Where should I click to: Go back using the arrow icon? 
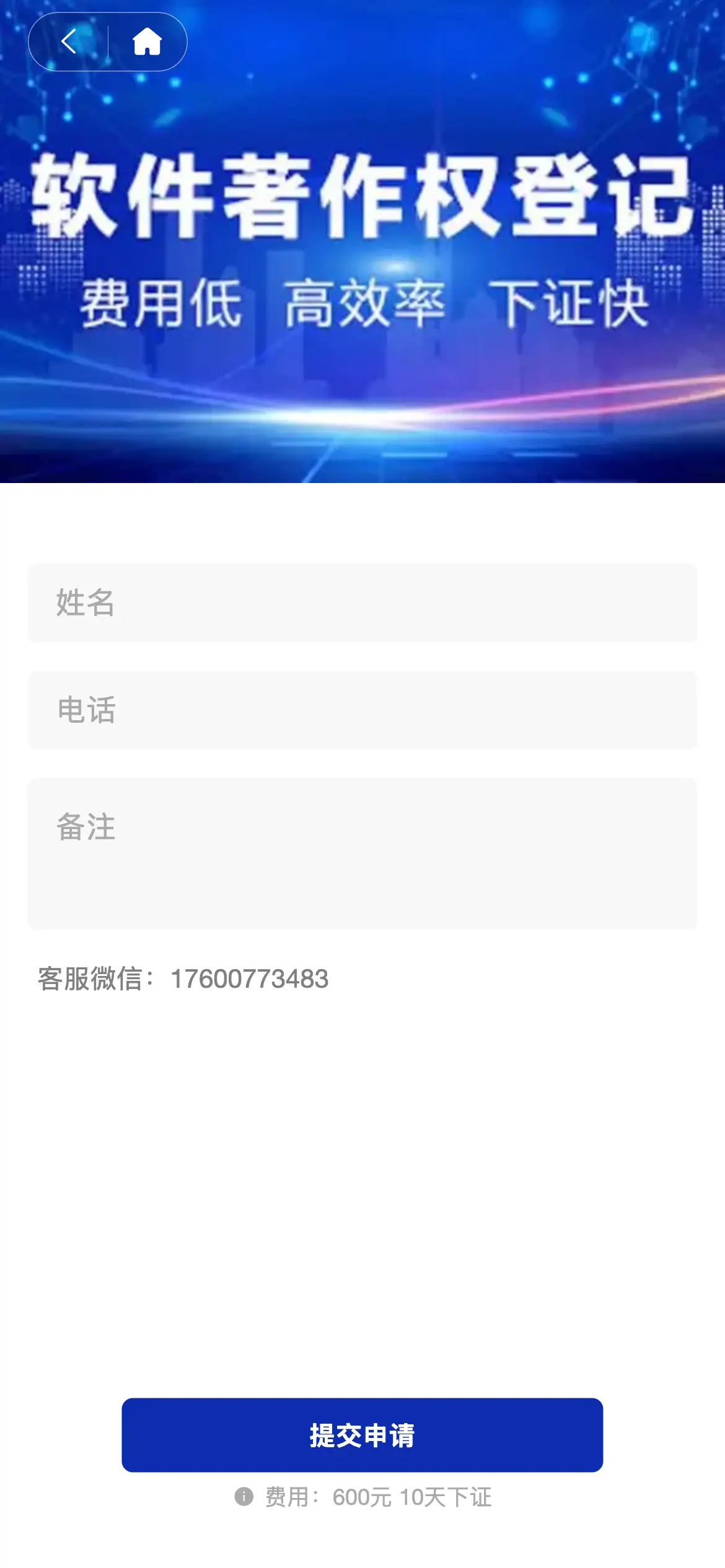click(69, 41)
